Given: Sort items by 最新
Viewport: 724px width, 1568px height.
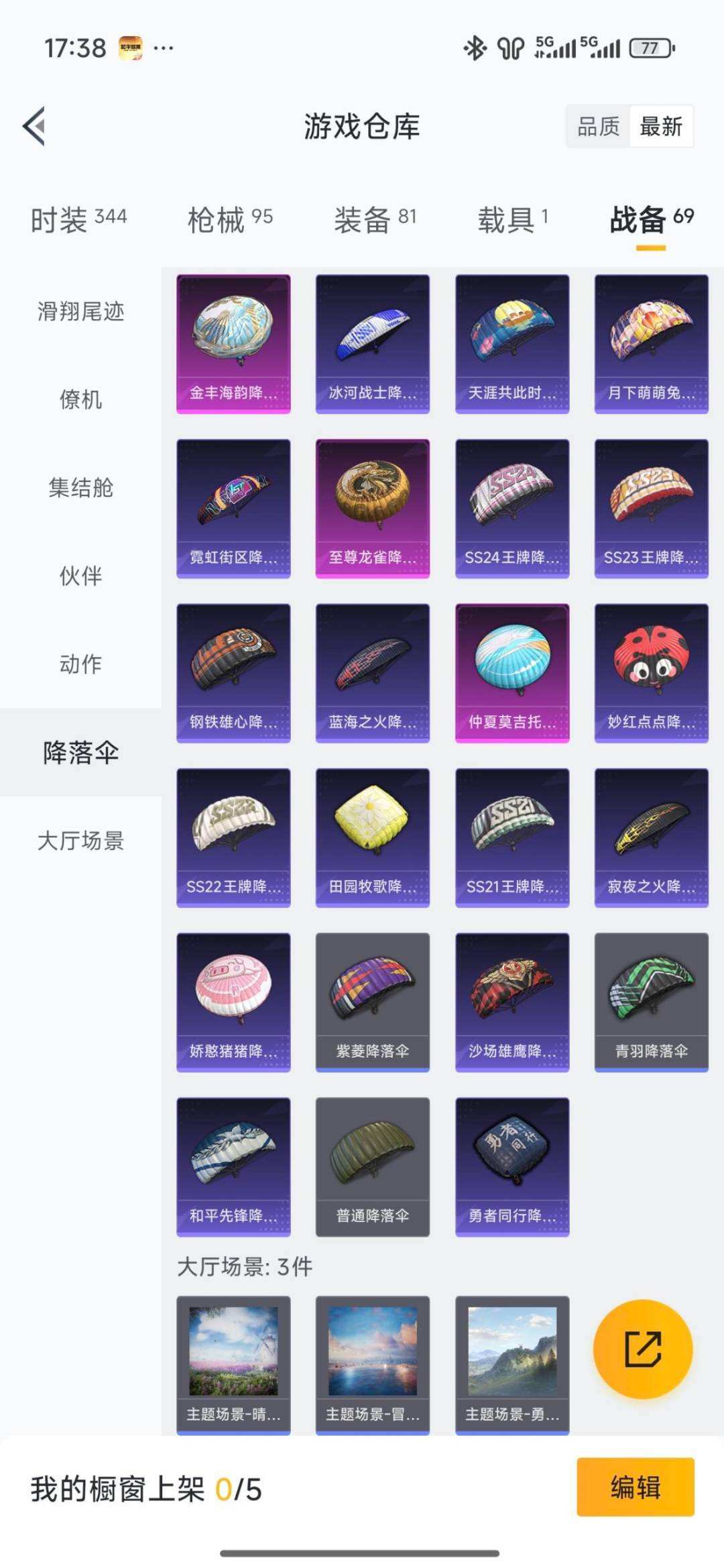Looking at the screenshot, I should (x=661, y=126).
